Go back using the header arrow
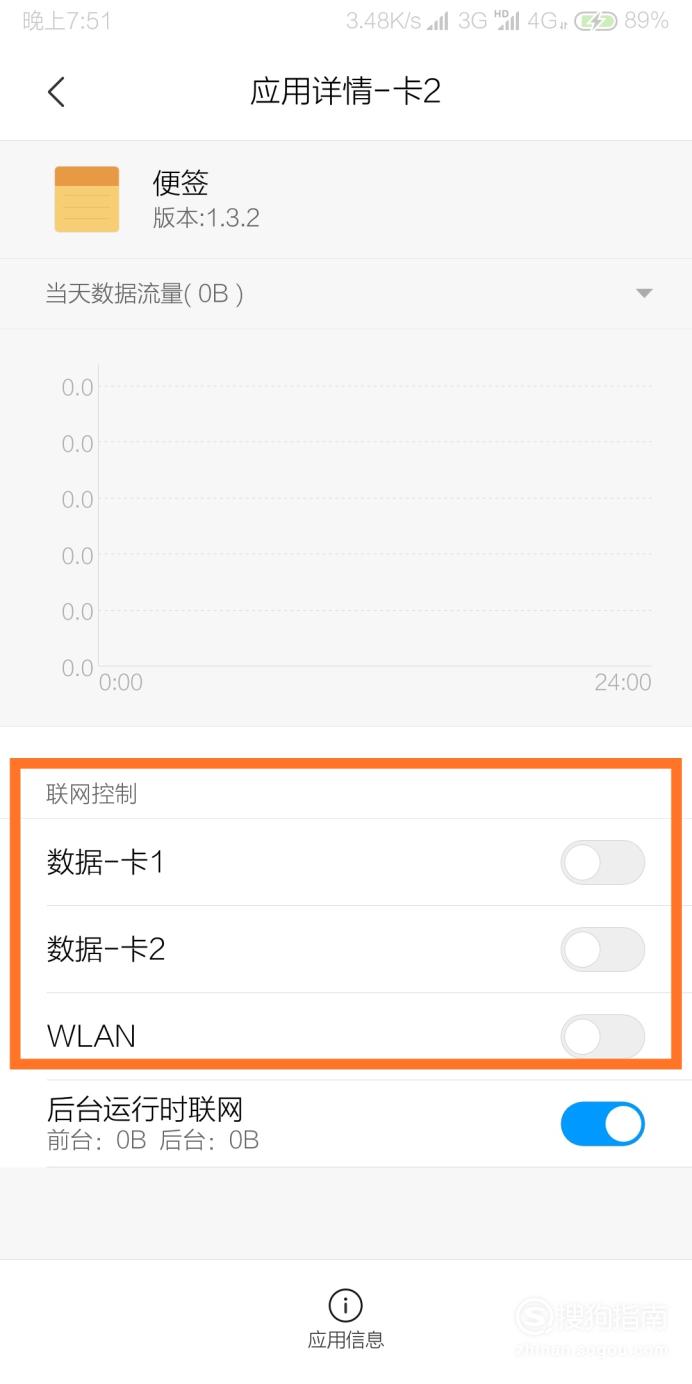692x1384 pixels. [x=56, y=92]
